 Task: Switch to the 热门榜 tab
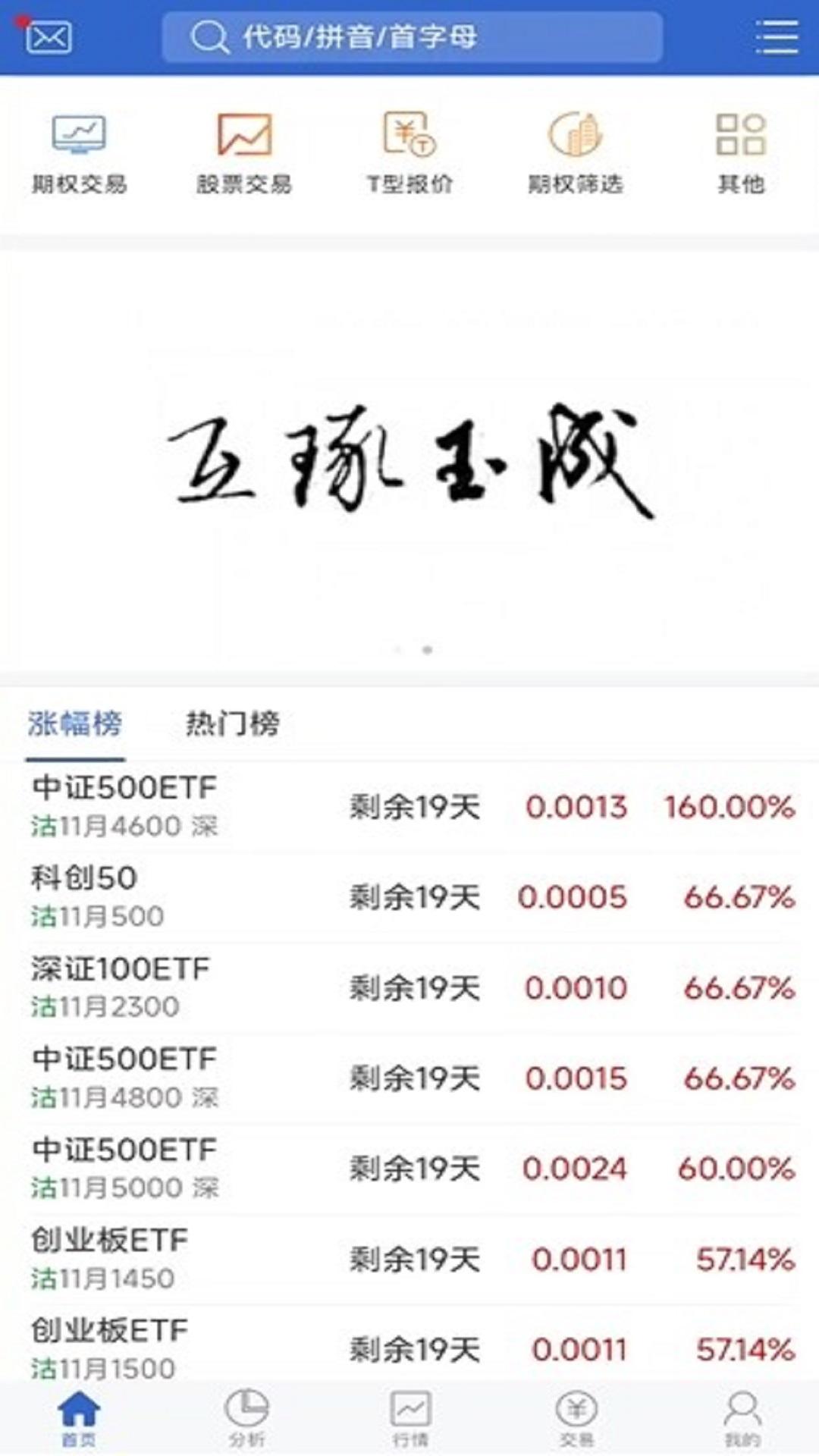(x=233, y=724)
